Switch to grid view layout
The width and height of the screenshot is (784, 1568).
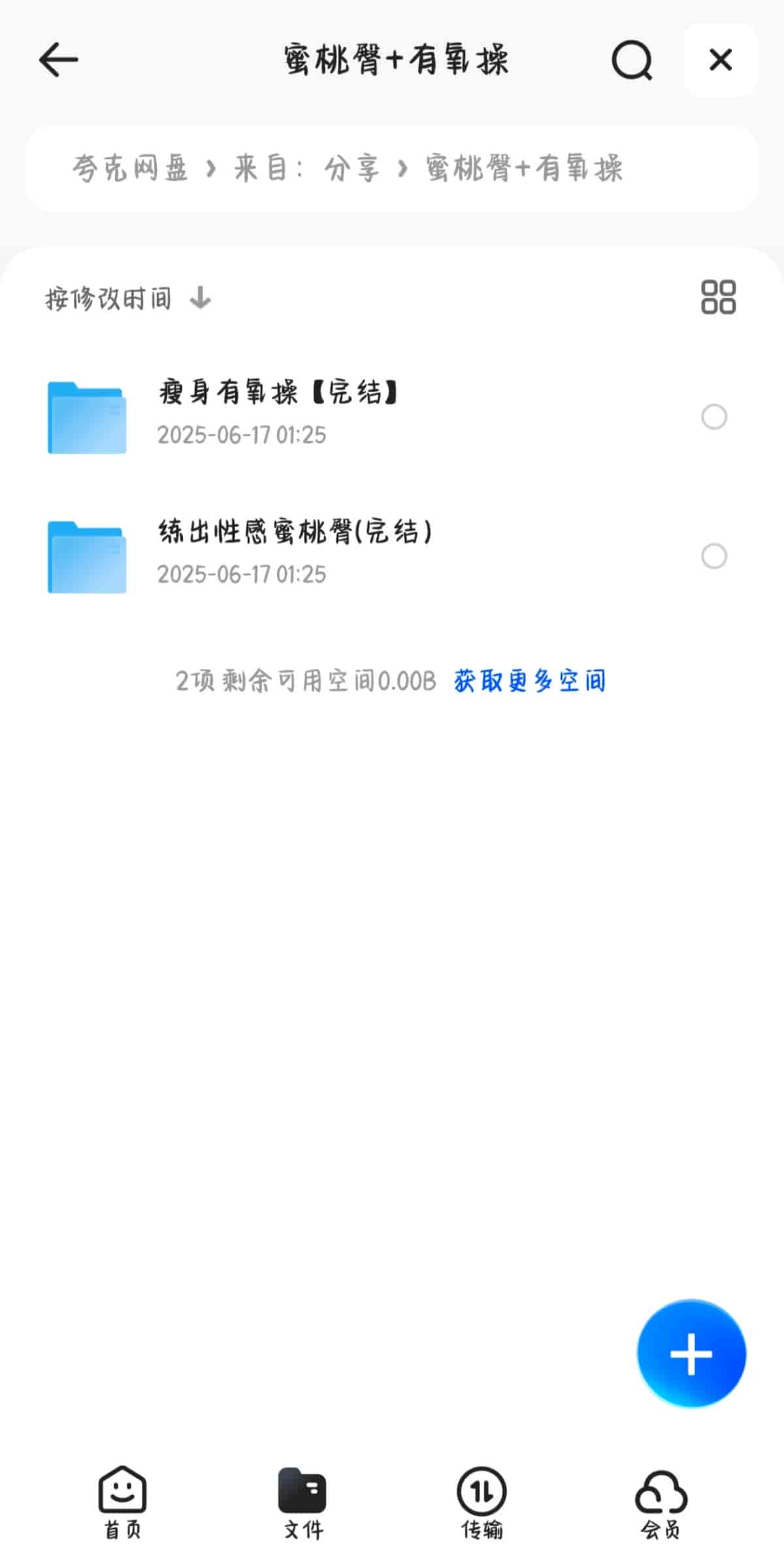(718, 297)
